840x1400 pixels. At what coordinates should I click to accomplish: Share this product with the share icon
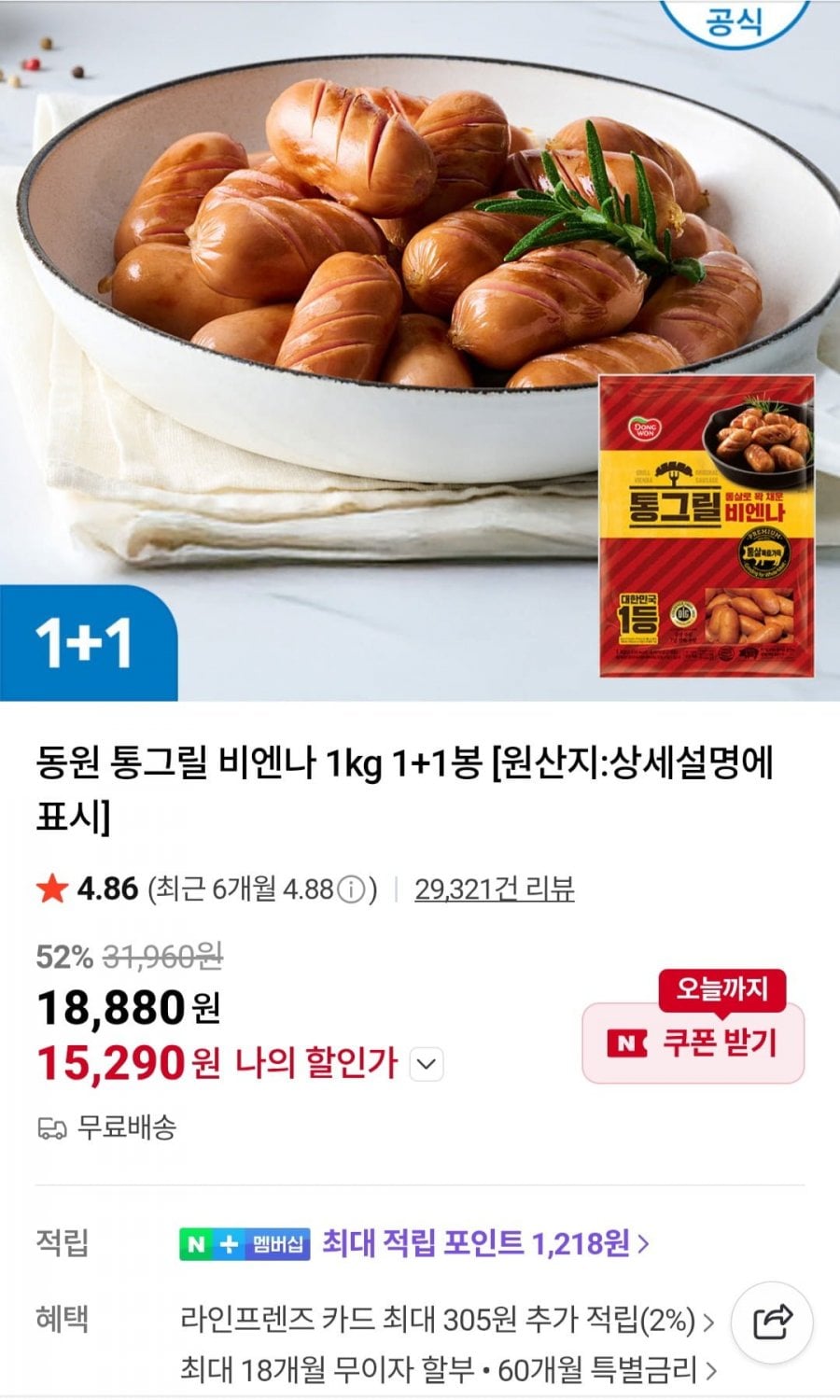(x=773, y=1321)
